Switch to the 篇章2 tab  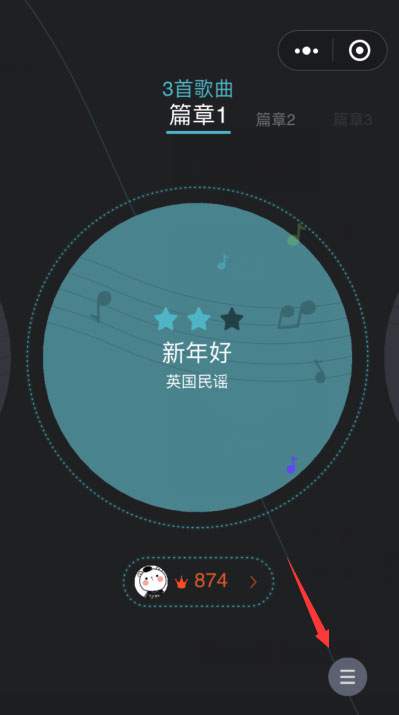point(275,119)
